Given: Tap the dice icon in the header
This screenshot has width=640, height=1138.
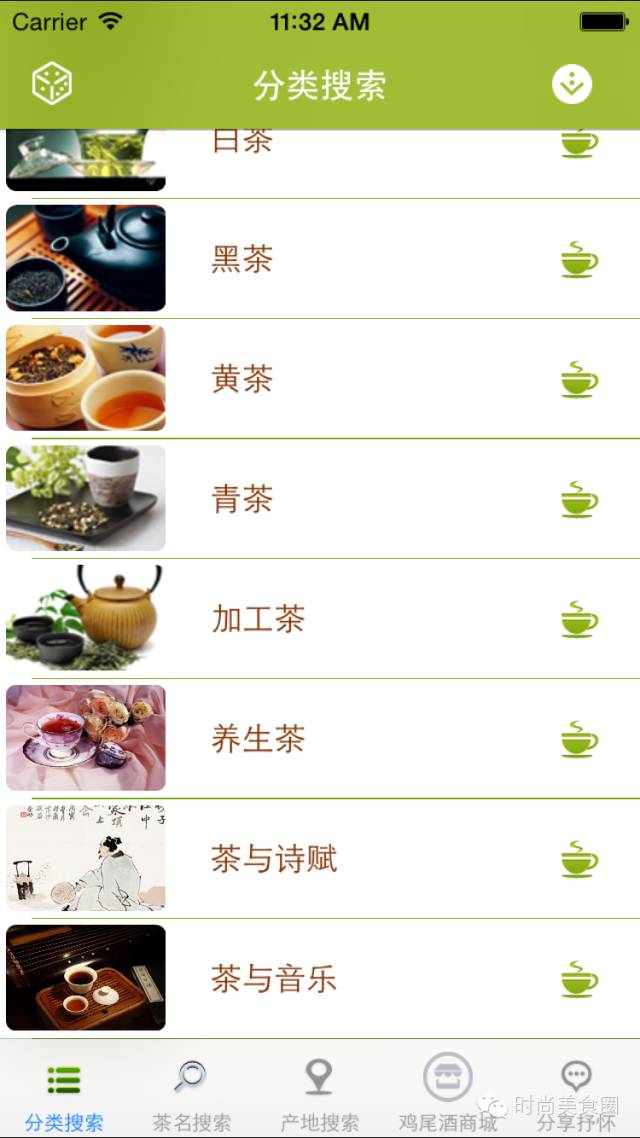Looking at the screenshot, I should [52, 84].
